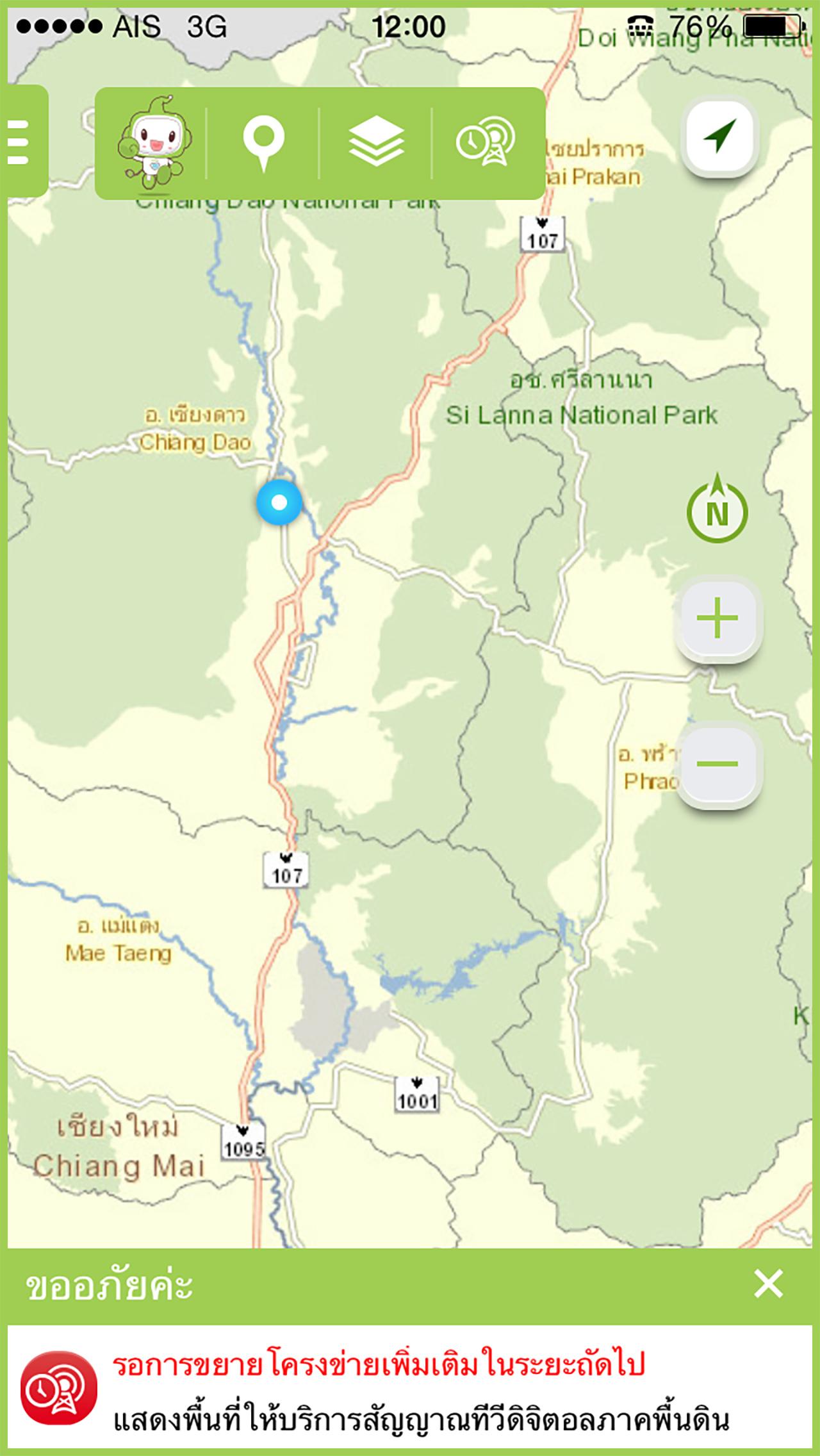Dismiss the ขออภัยค่ะ notice panel
The width and height of the screenshot is (820, 1456).
pos(768,1284)
